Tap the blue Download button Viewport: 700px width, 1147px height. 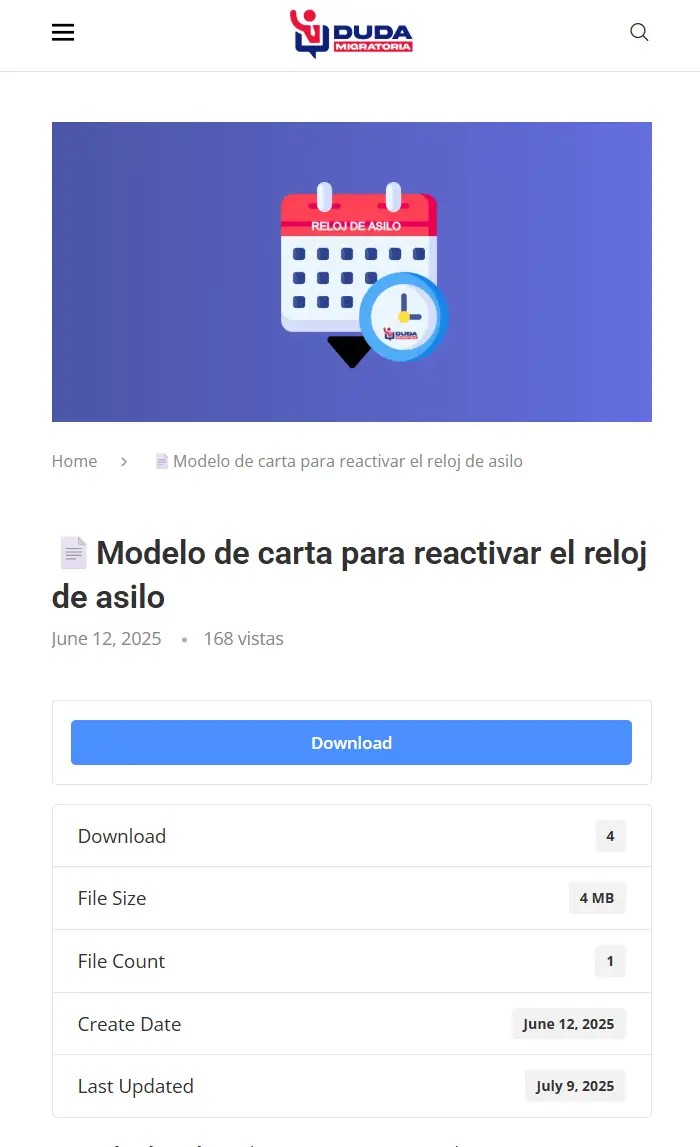pyautogui.click(x=351, y=743)
